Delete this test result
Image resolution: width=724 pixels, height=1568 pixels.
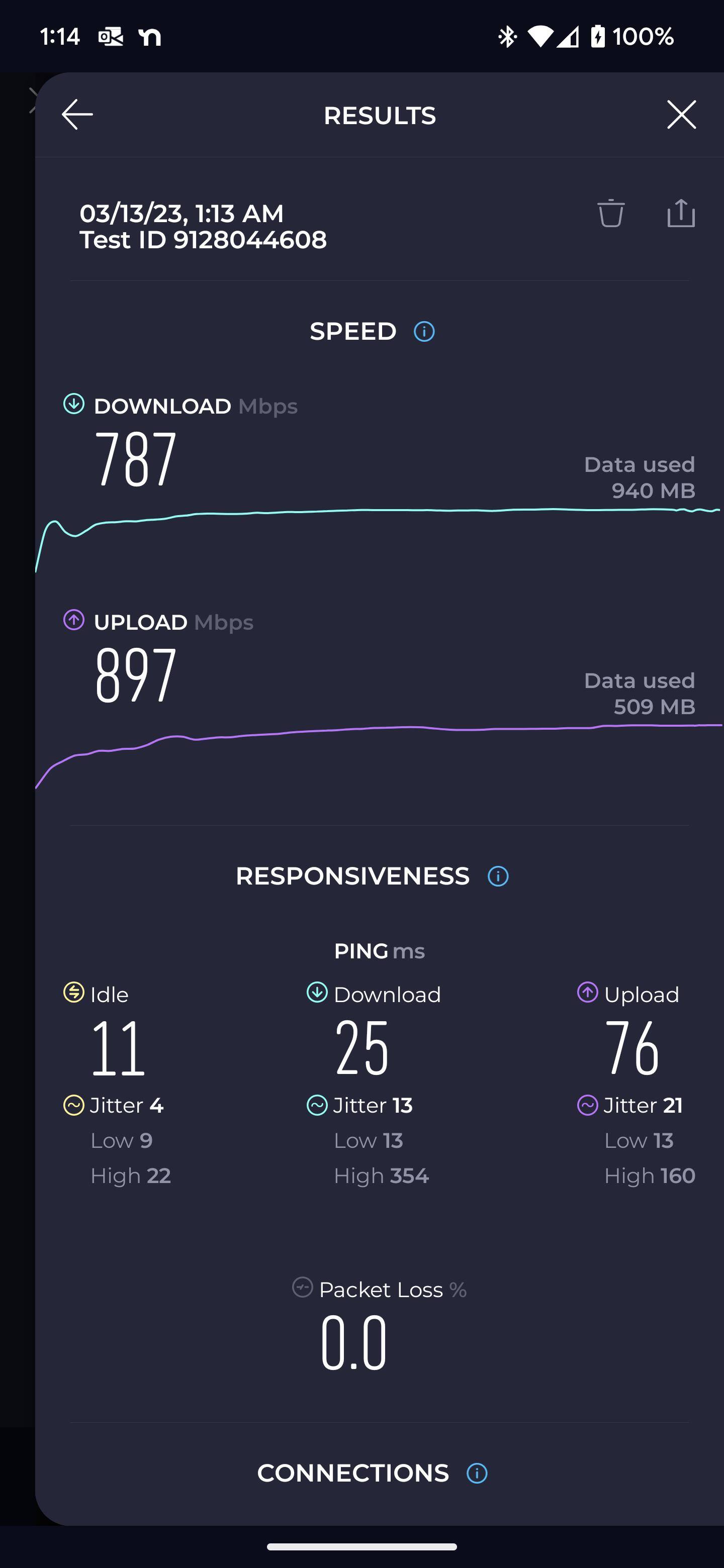[x=611, y=214]
